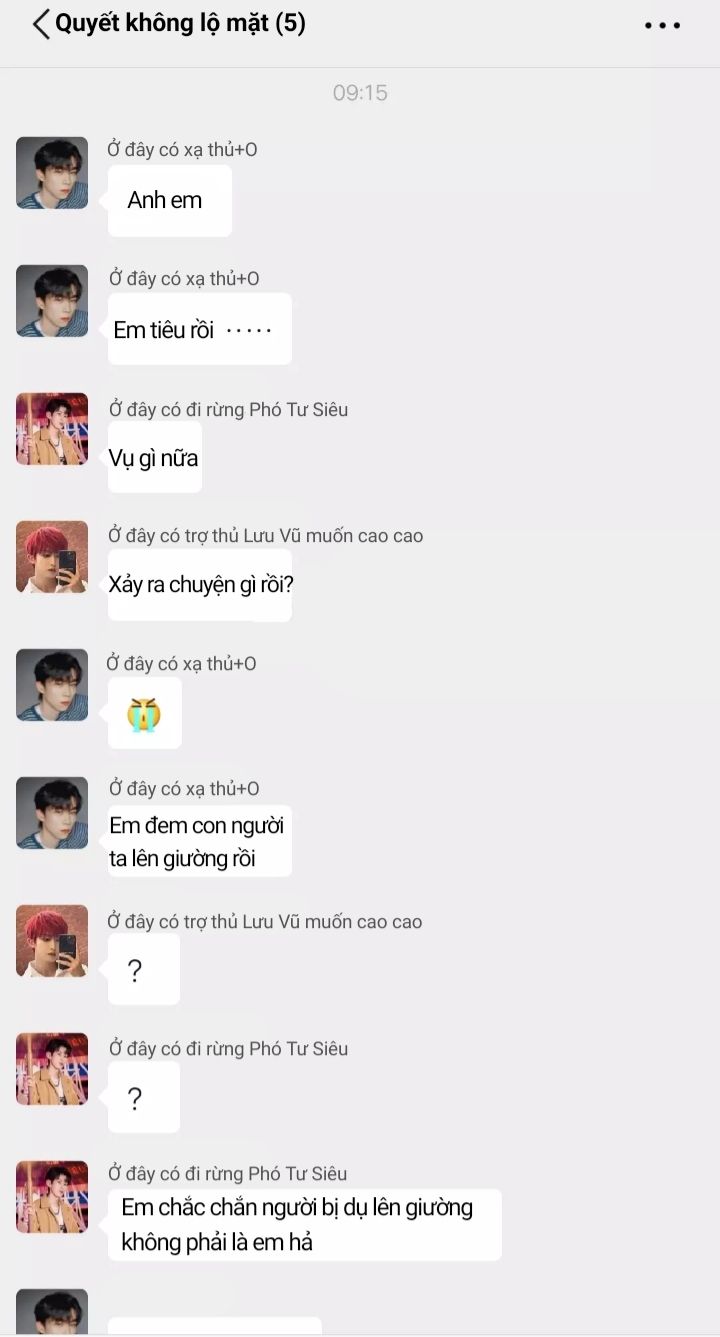View profile avatar next to 'Vụ gì nữa'
Image resolution: width=720 pixels, height=1337 pixels.
click(52, 429)
